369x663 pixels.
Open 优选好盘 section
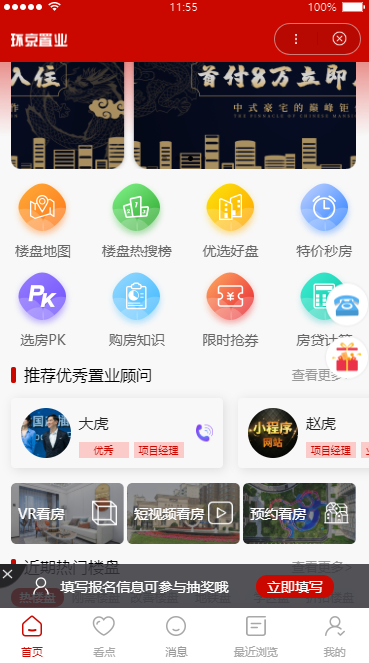coord(230,221)
